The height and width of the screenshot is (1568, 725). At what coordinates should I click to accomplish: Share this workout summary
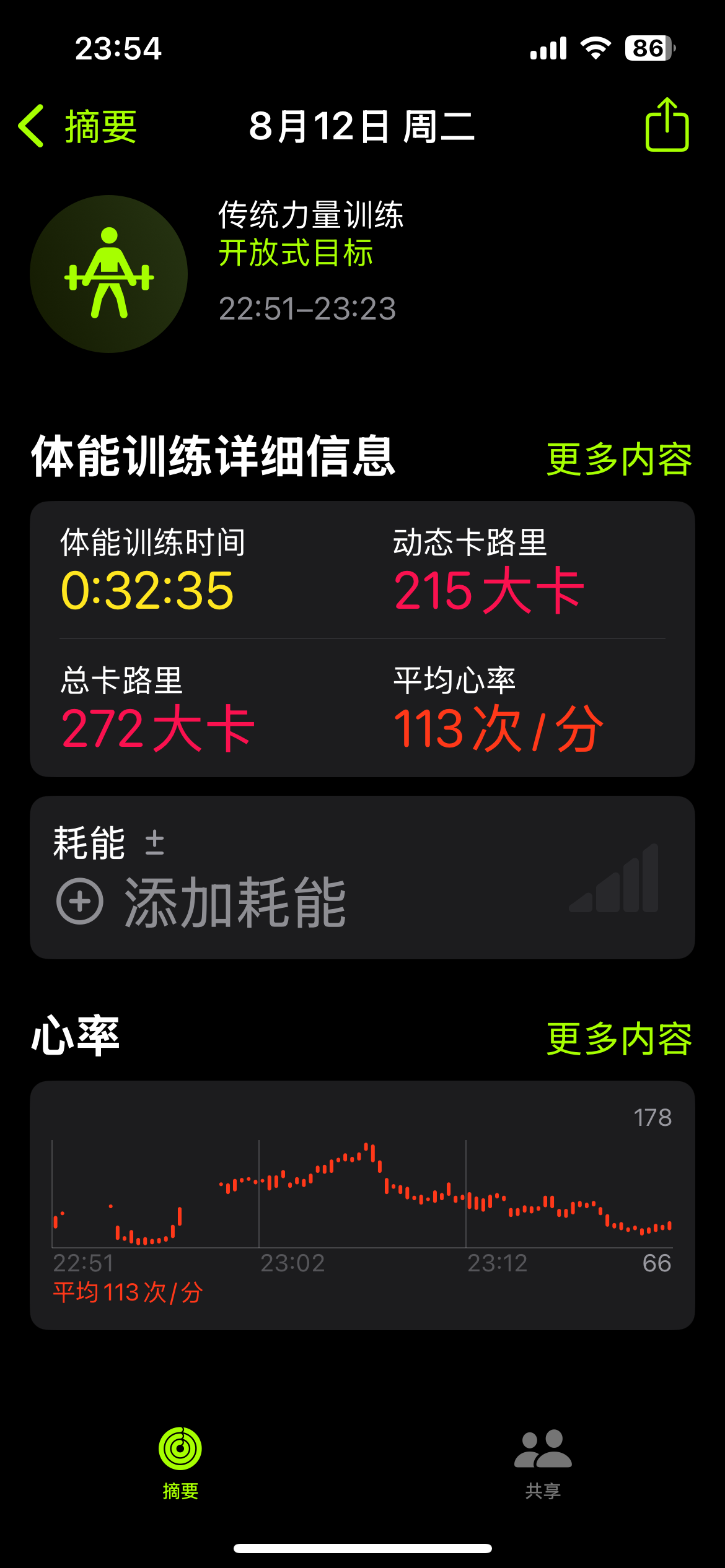pos(667,124)
